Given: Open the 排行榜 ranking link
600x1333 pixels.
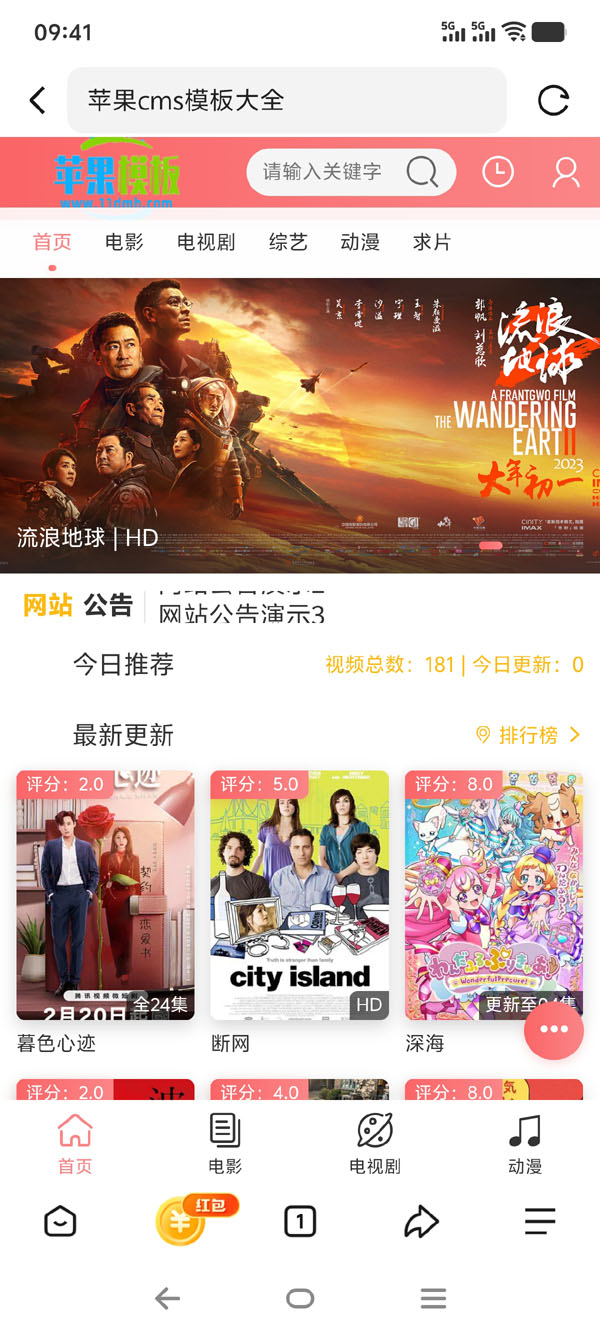Looking at the screenshot, I should (x=528, y=735).
